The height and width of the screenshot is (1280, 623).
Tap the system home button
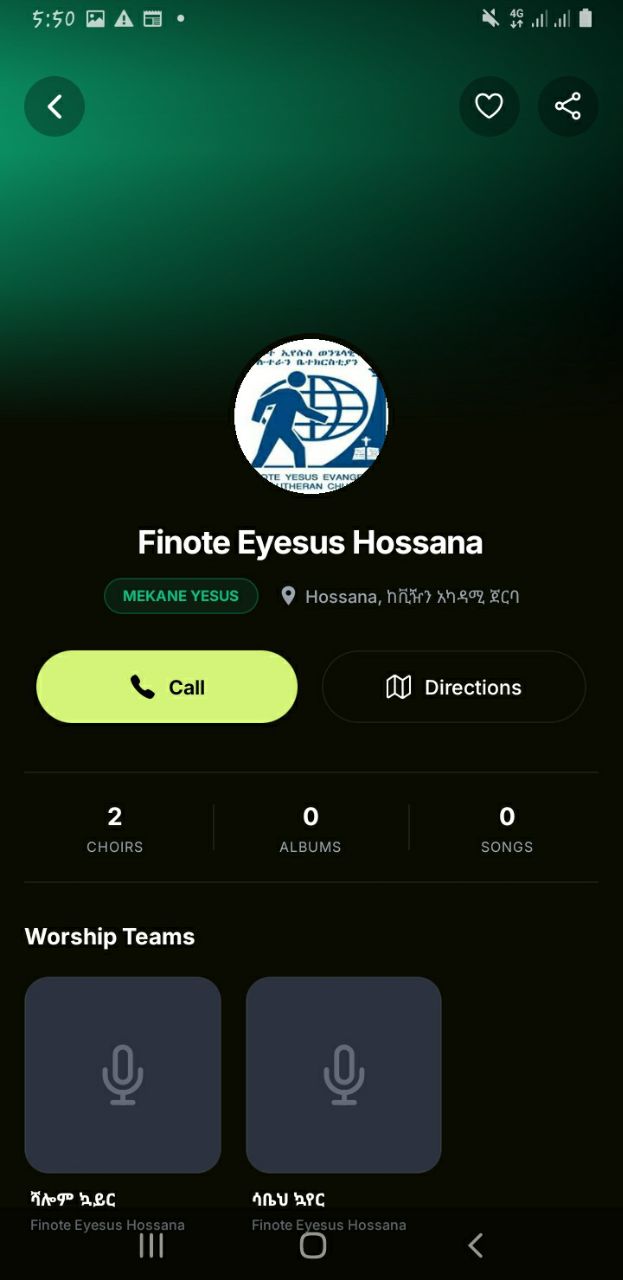coord(313,1245)
